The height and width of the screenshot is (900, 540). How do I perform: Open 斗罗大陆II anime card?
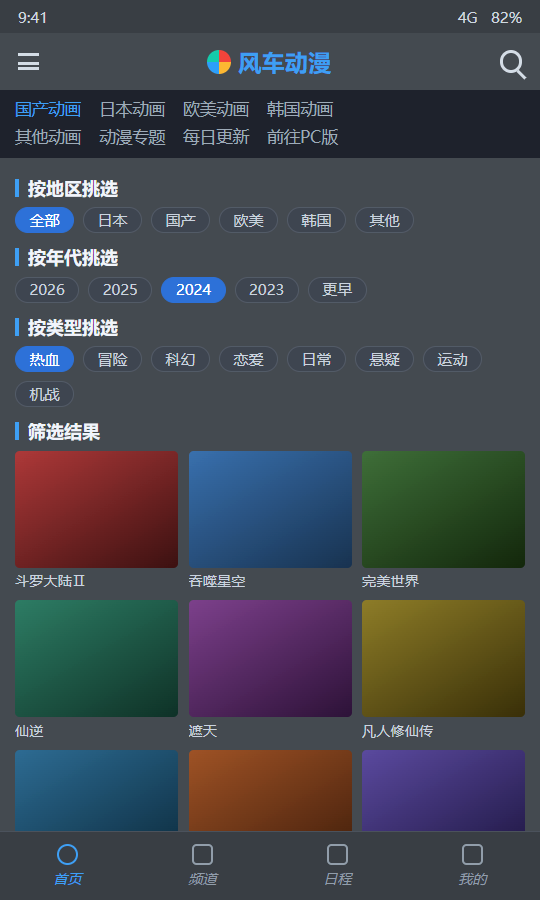(96, 520)
